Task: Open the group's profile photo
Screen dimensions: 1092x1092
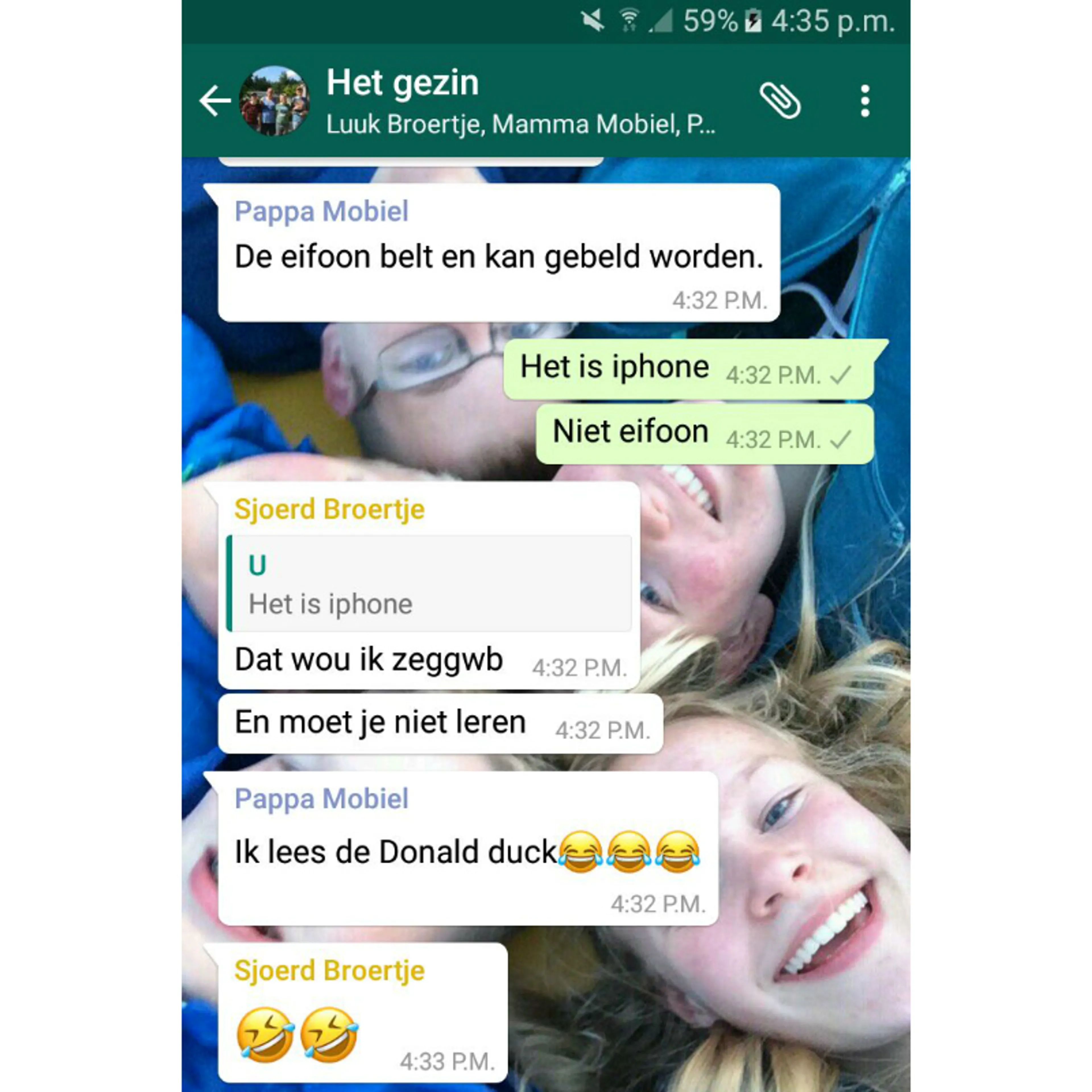Action: pos(275,101)
